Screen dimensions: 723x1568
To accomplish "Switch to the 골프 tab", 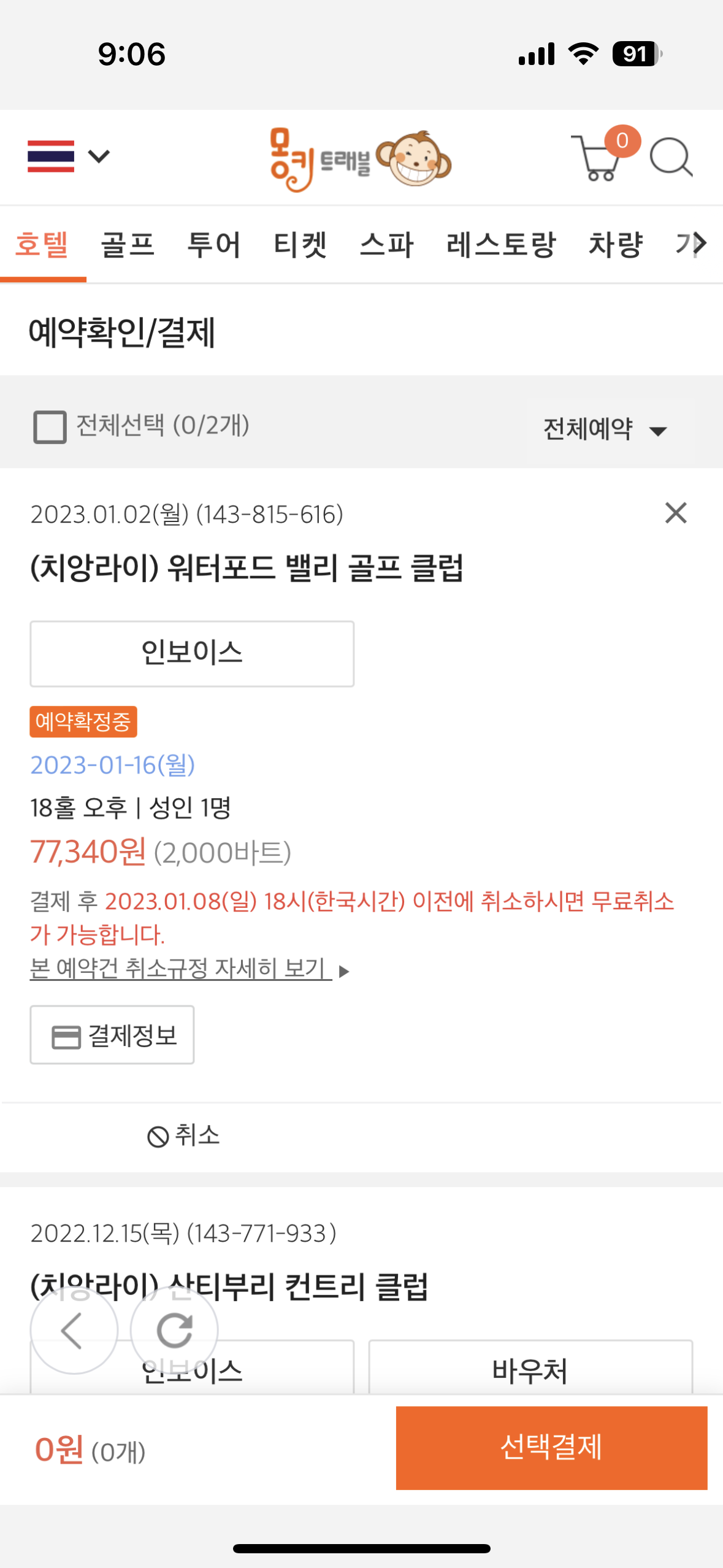I will [128, 244].
